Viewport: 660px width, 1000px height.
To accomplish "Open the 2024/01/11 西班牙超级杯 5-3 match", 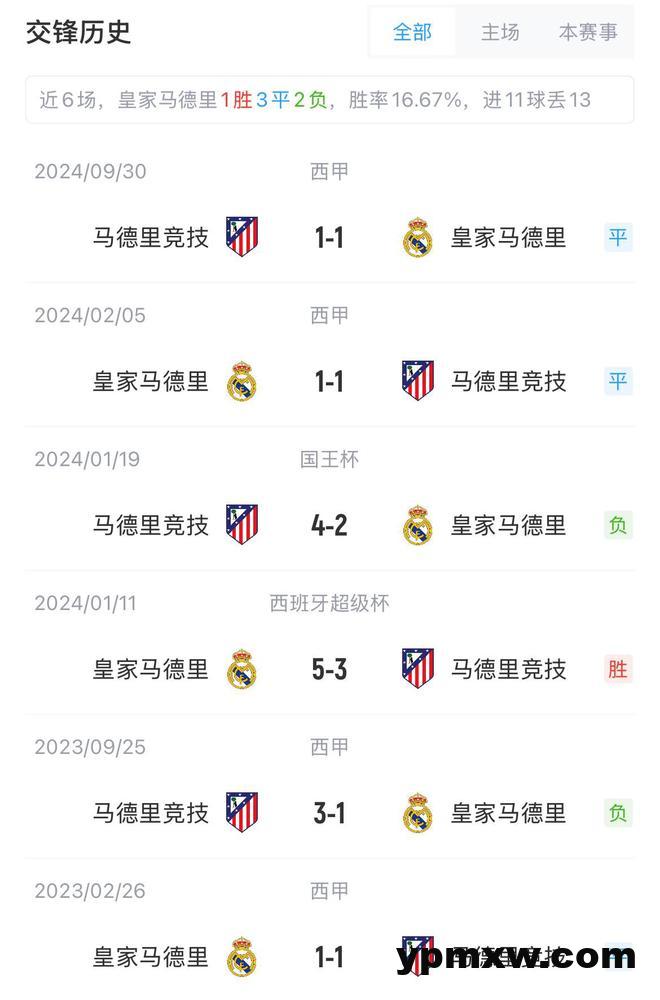I will click(329, 669).
